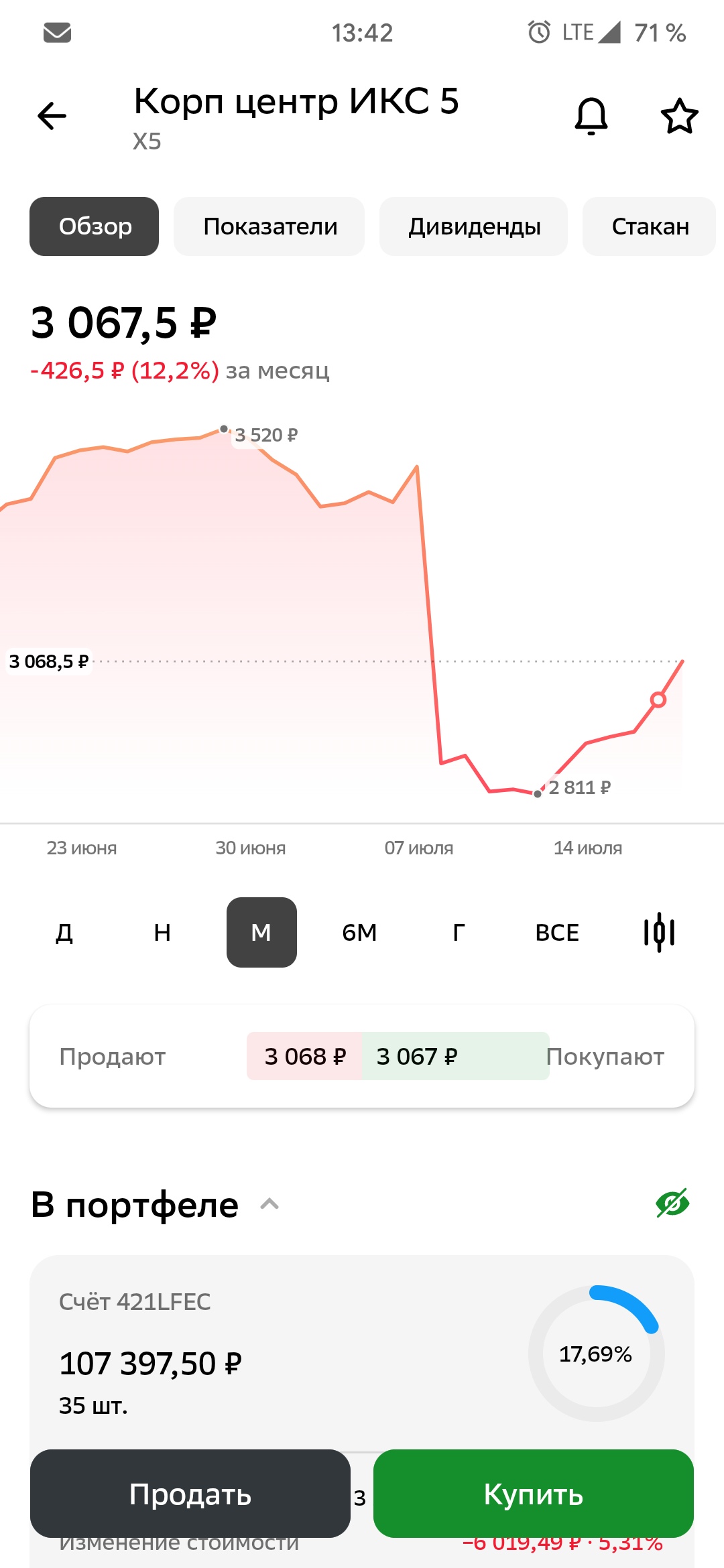Open the Продают/Покупают order book card
724x1568 pixels.
(362, 1056)
